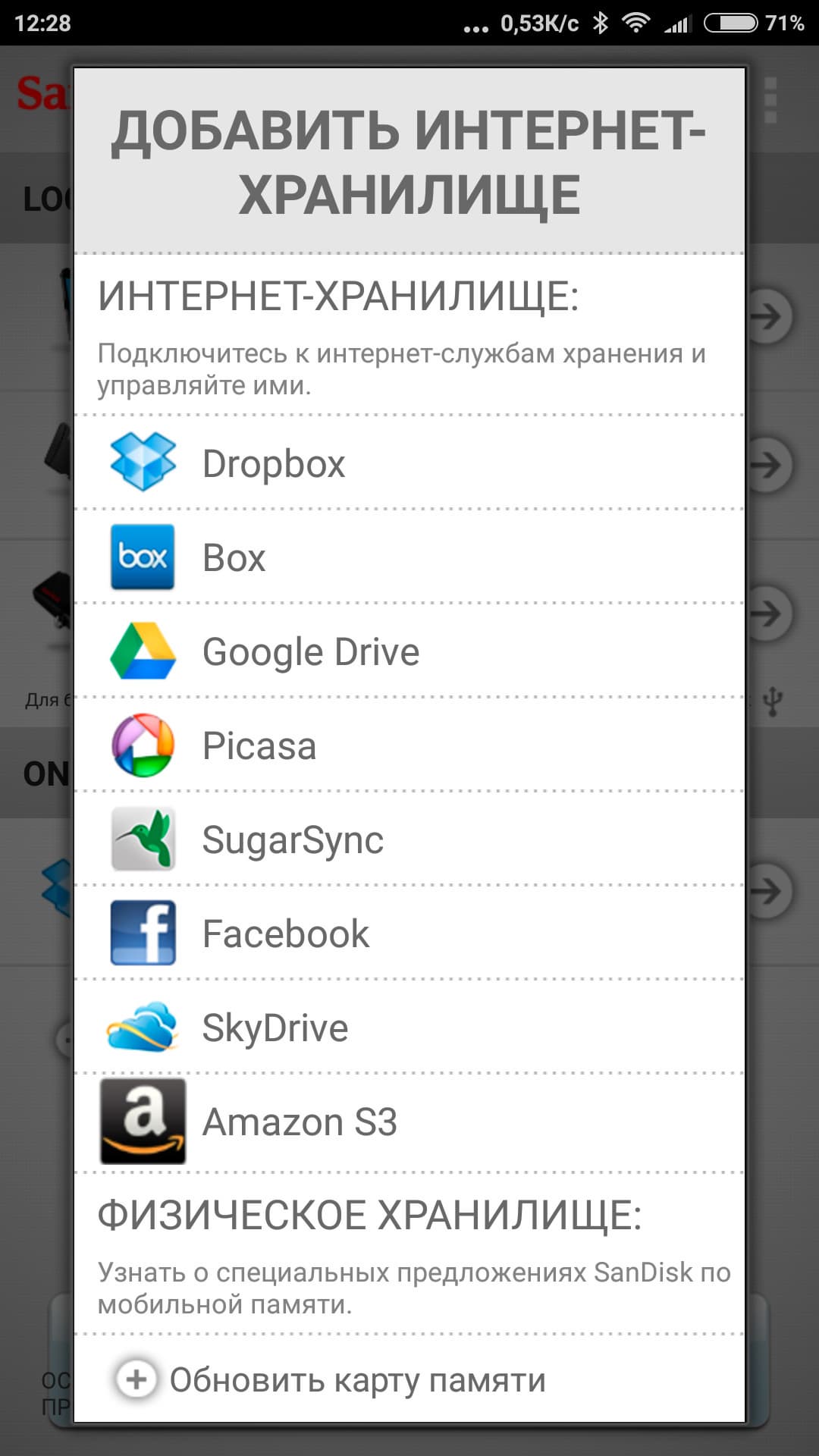
Task: Choose Amazon S3 storage
Action: pyautogui.click(x=409, y=1122)
